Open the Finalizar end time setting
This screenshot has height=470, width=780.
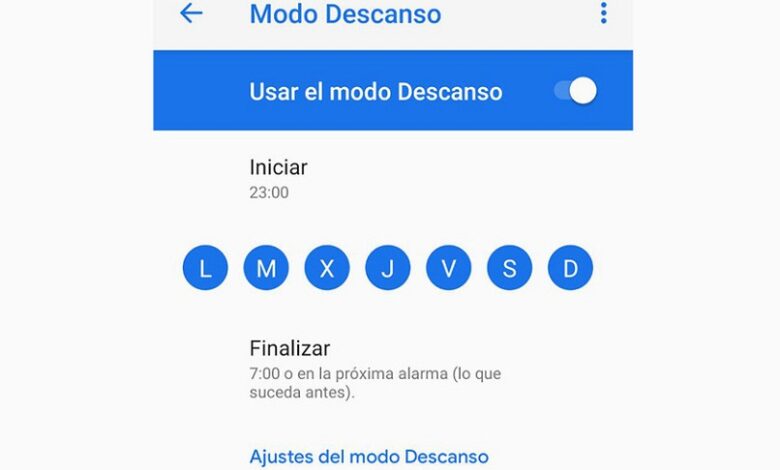(375, 369)
